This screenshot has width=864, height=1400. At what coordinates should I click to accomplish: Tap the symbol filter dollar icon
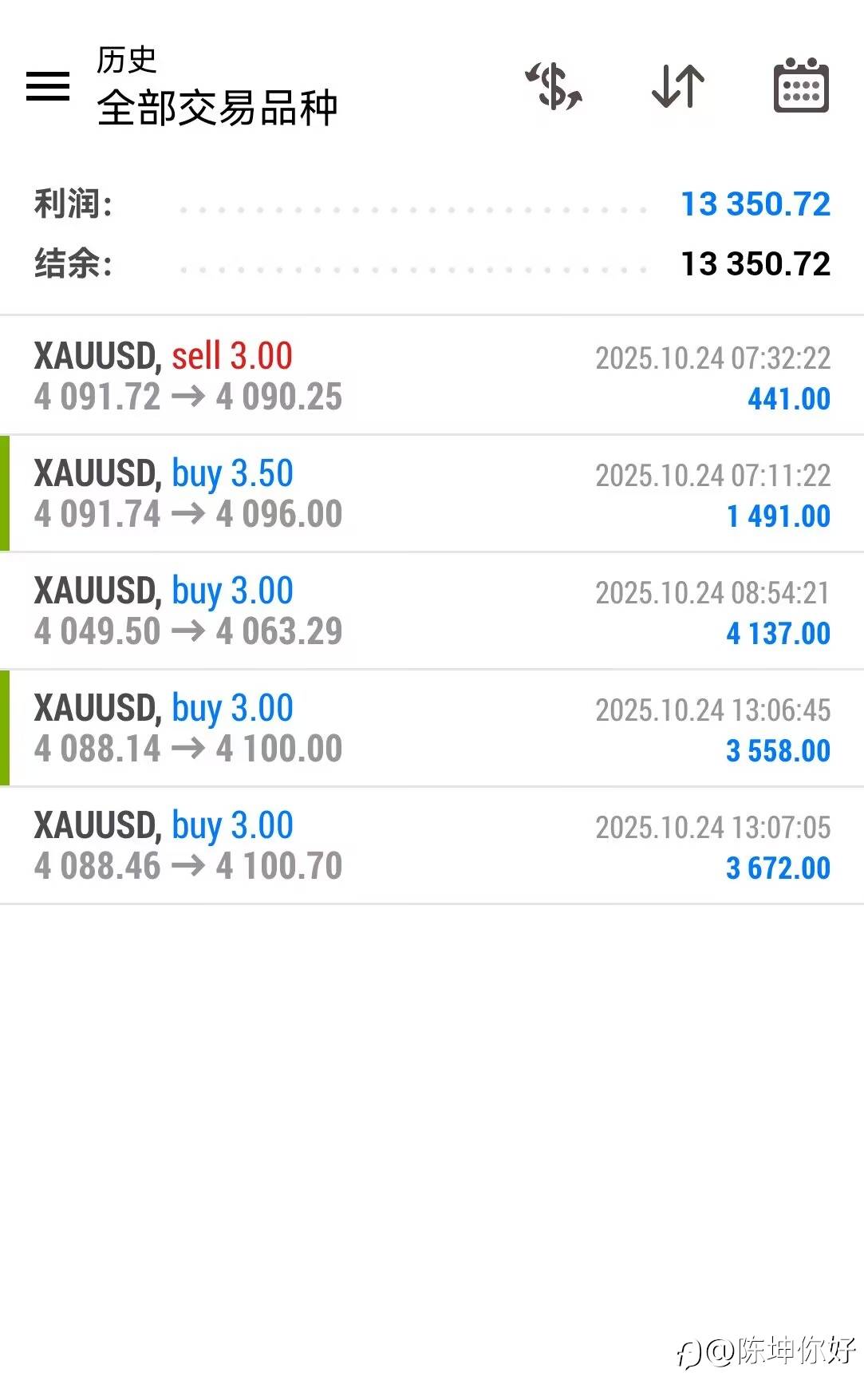coord(554,86)
